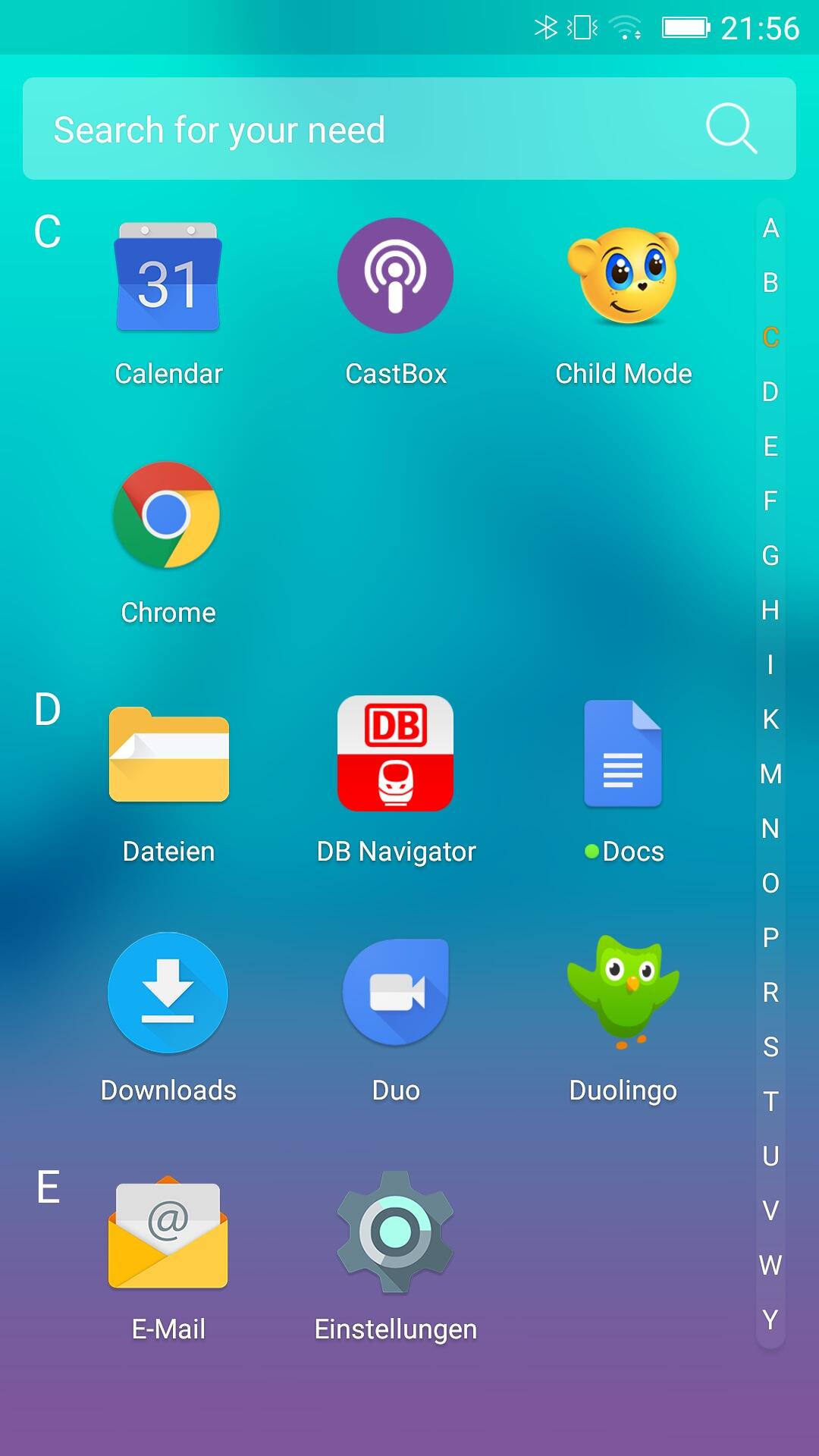Launch CastBox podcast app
819x1456 pixels.
coord(395,277)
